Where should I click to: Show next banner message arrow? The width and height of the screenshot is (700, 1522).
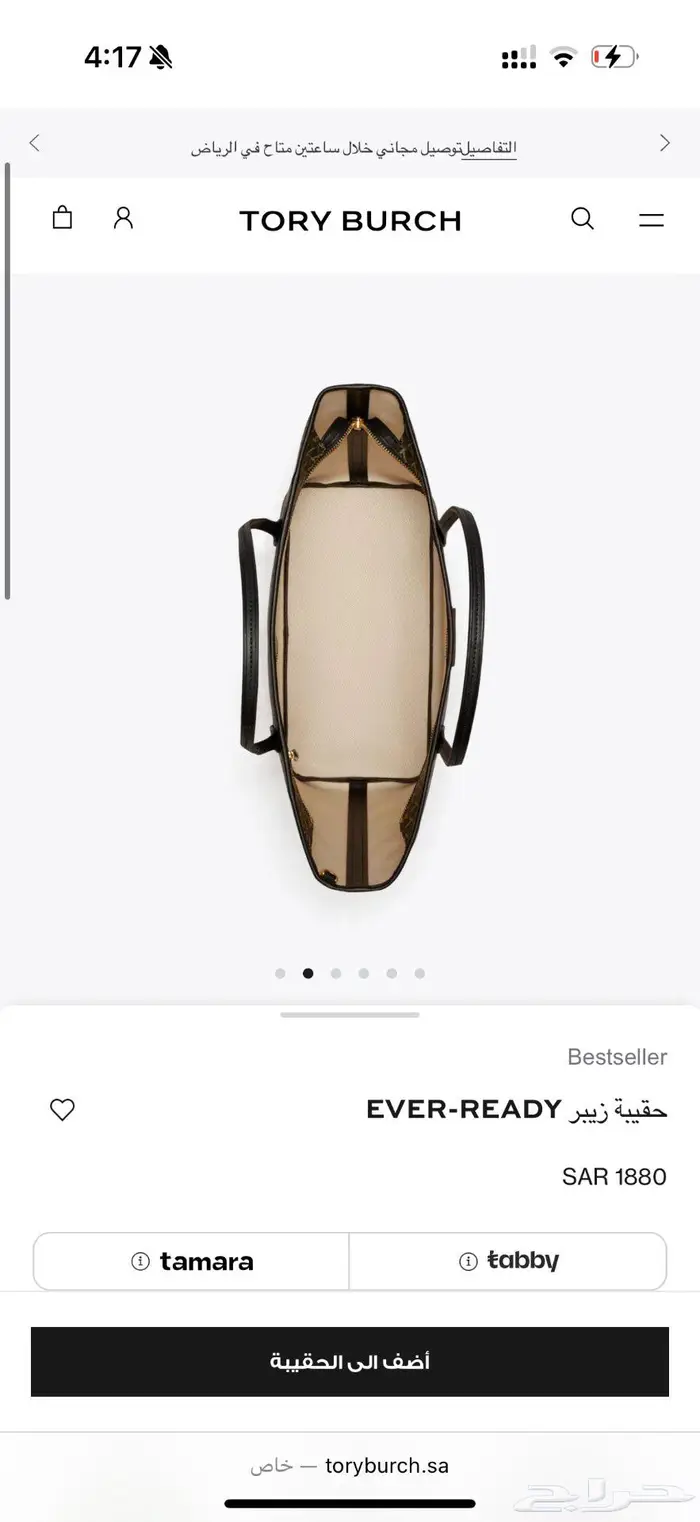tap(665, 143)
